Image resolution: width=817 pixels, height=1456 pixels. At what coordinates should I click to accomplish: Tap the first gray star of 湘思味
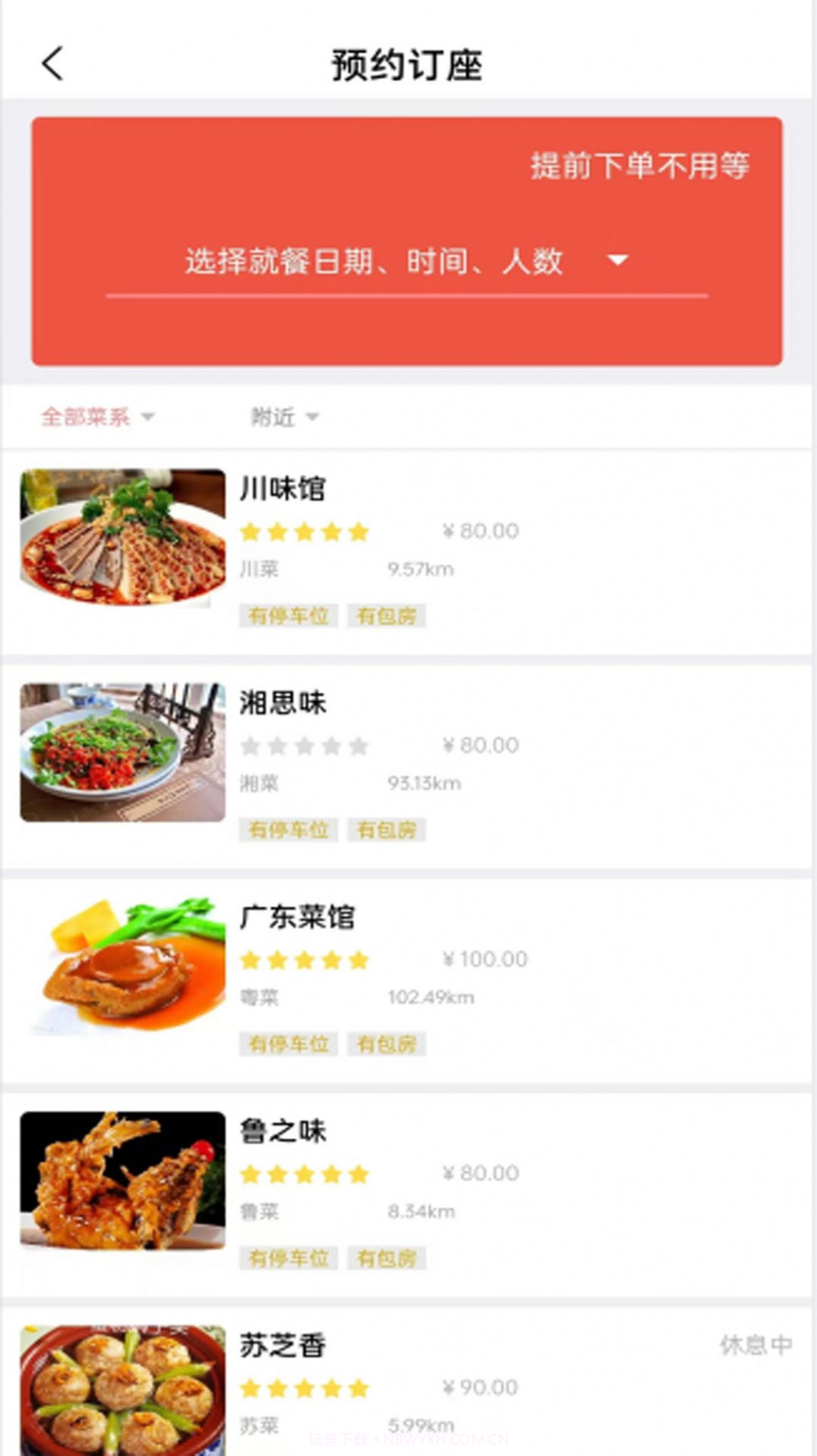coord(251,746)
